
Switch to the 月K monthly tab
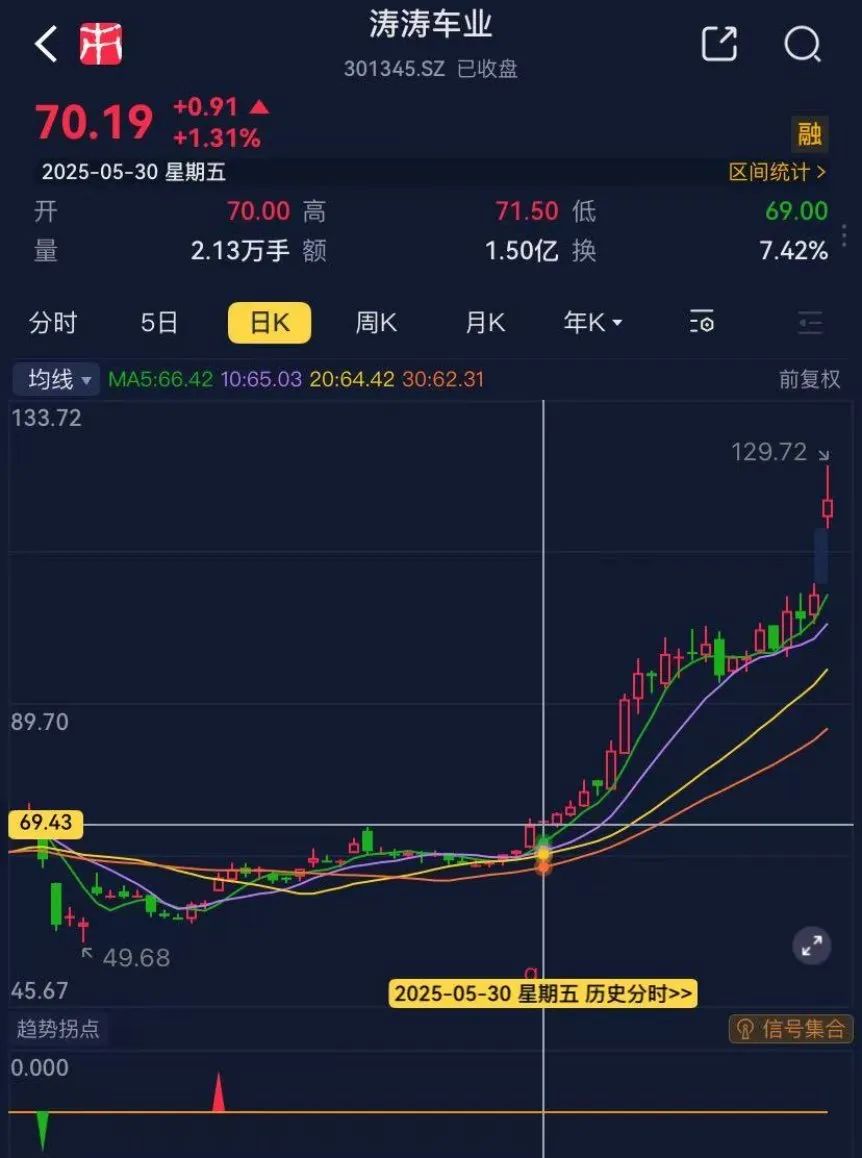click(x=485, y=323)
